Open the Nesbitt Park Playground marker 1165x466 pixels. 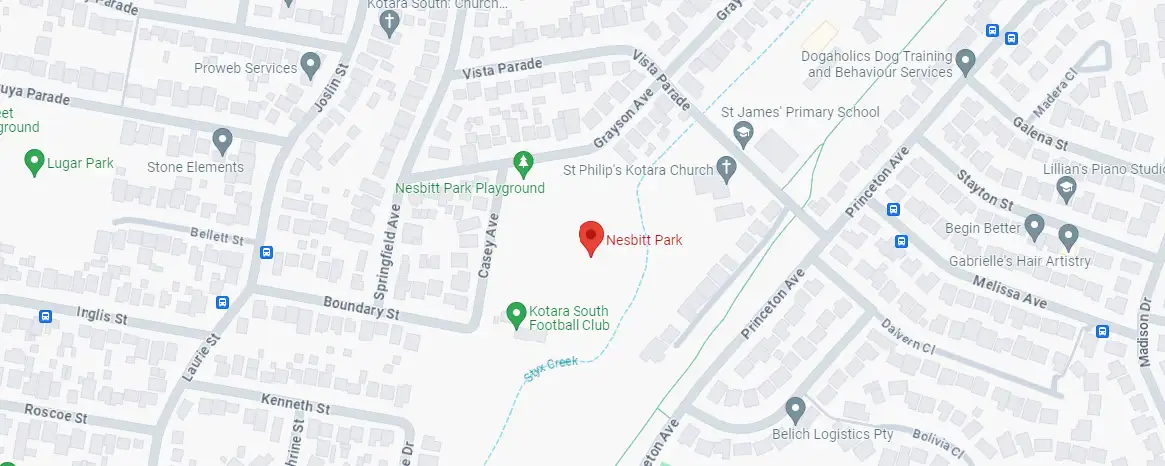521,161
